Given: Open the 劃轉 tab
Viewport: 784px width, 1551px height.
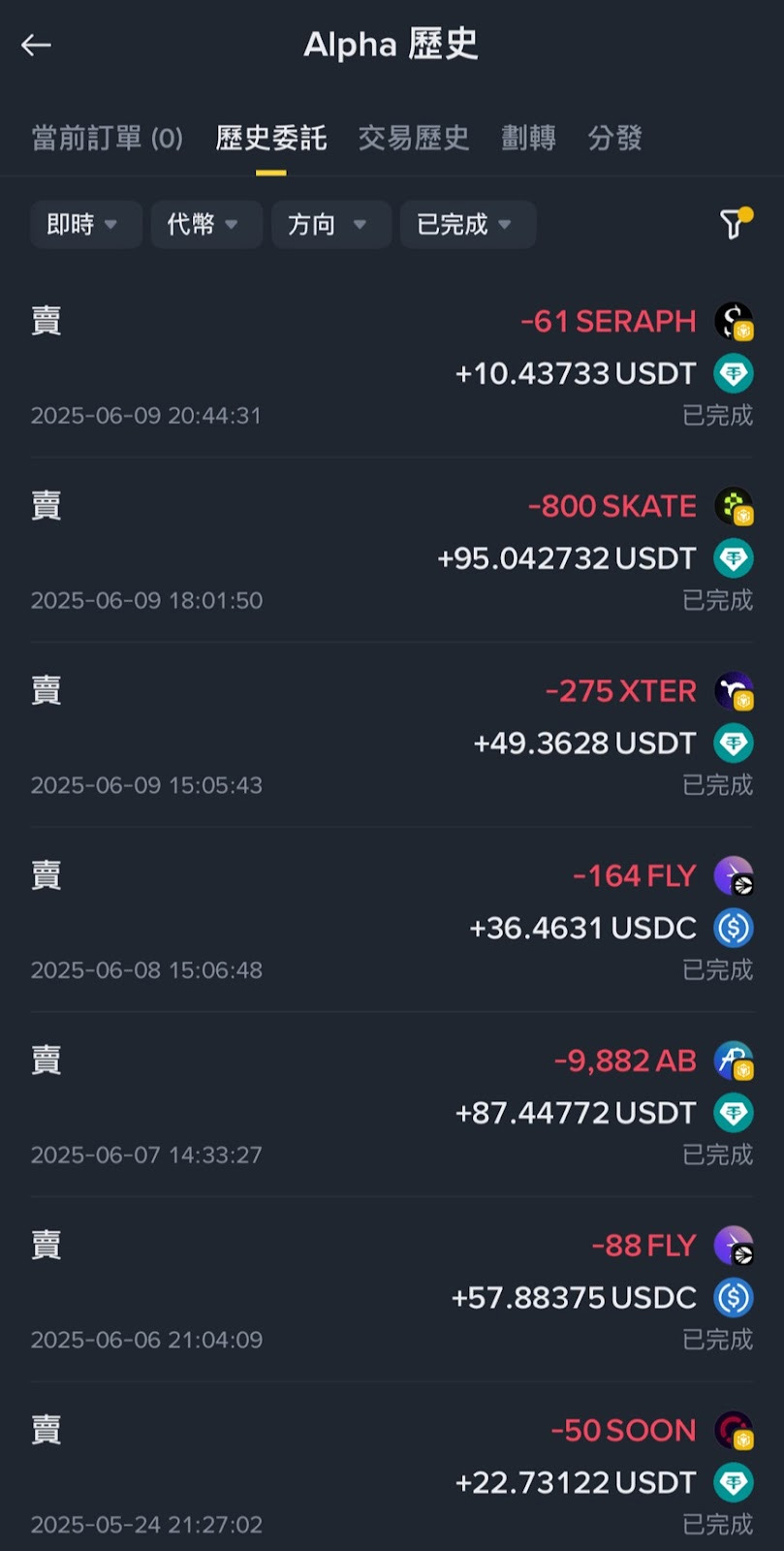Looking at the screenshot, I should point(528,139).
